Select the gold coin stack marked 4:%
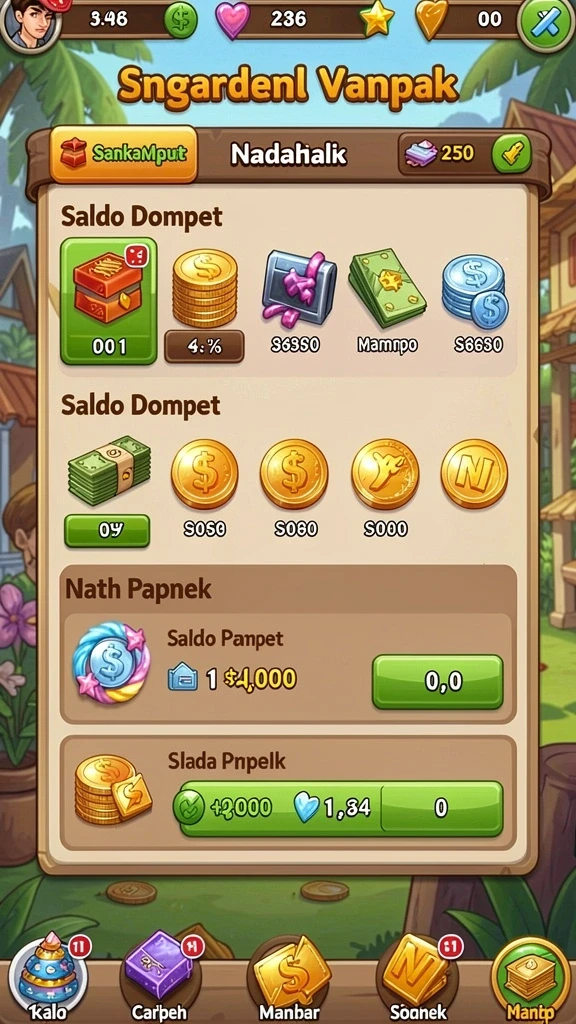The image size is (576, 1024). tap(204, 305)
